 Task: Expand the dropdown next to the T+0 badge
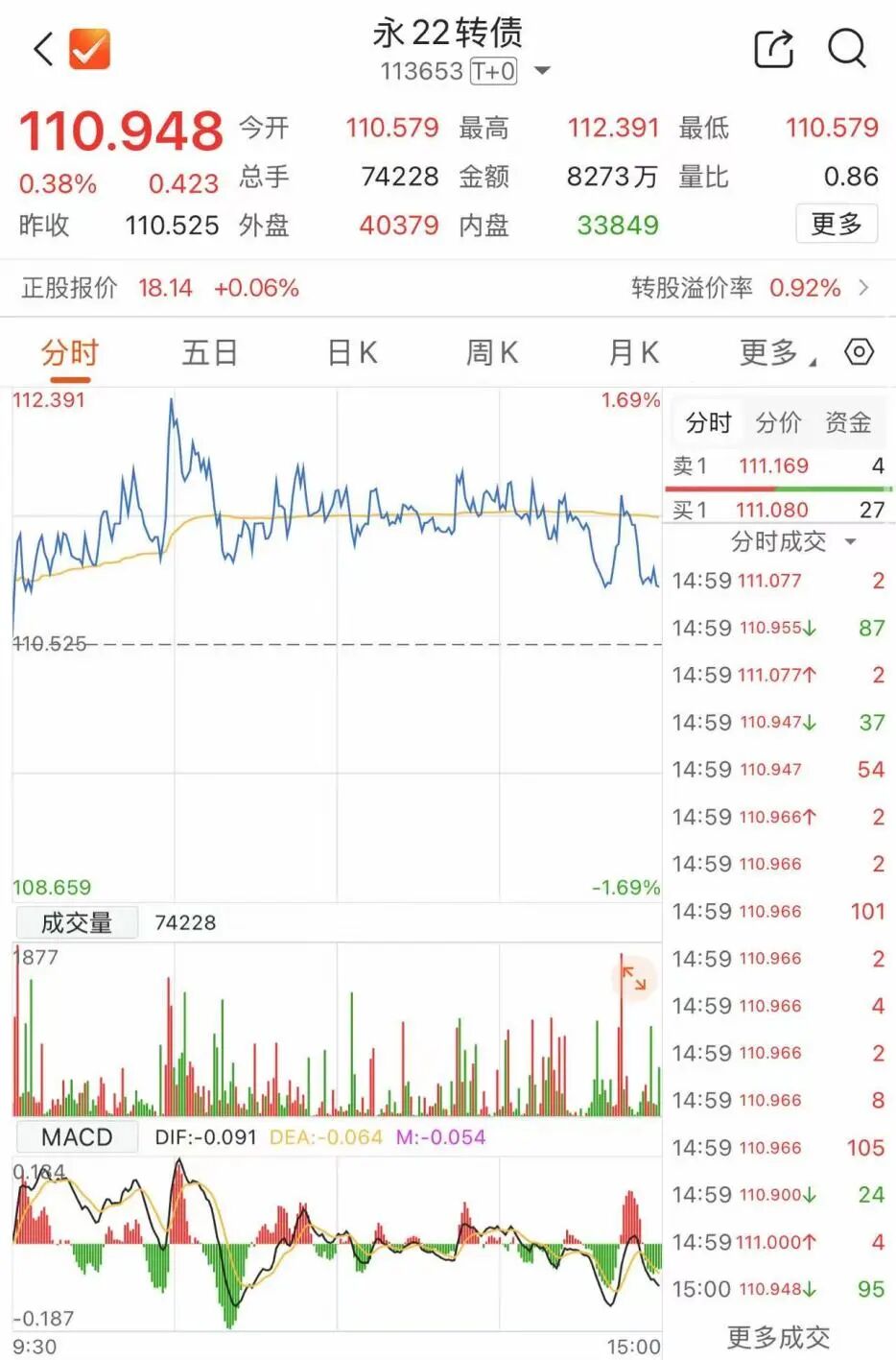pyautogui.click(x=542, y=70)
